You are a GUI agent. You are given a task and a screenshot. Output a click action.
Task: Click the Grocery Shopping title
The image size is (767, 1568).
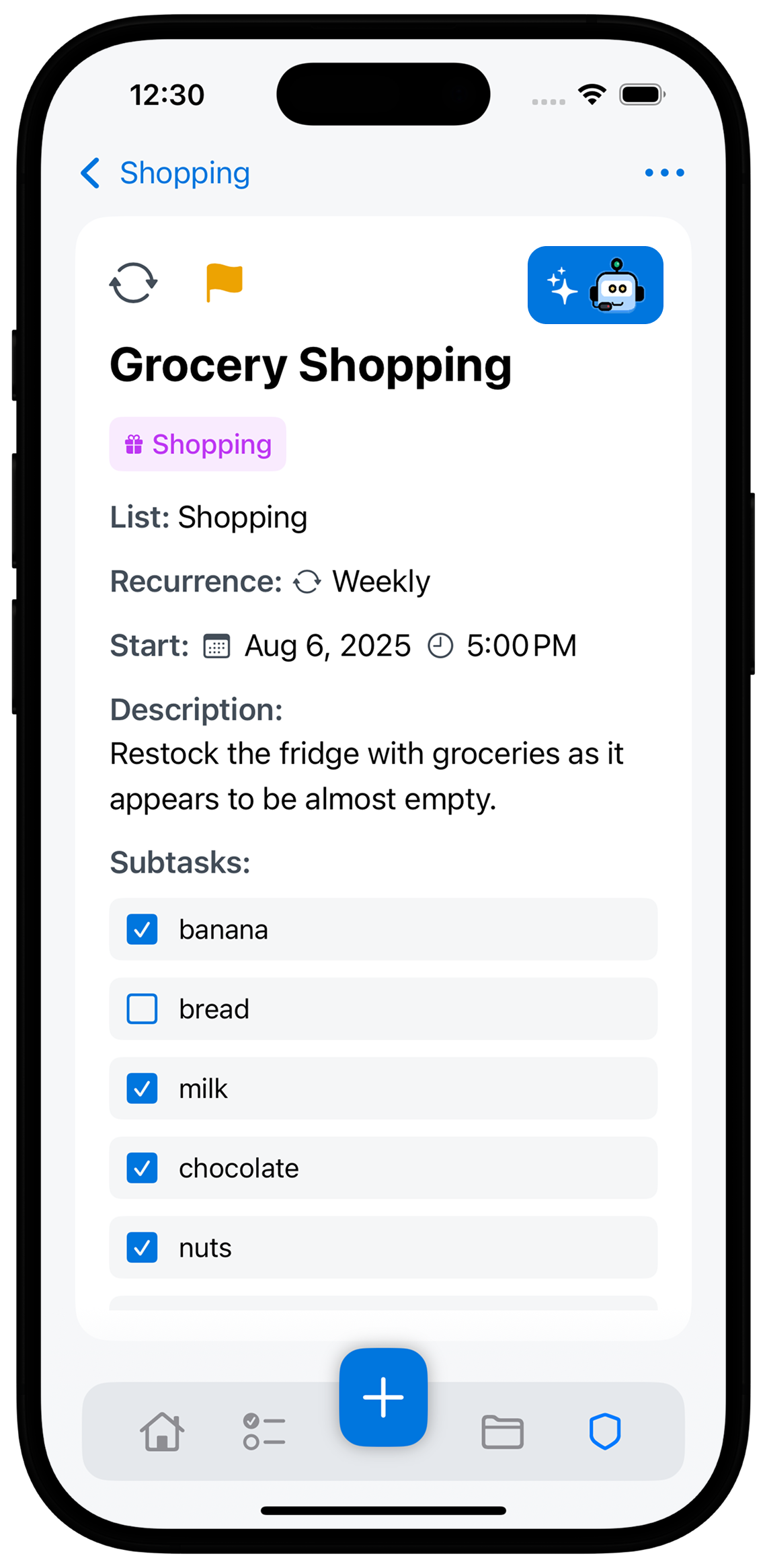(311, 365)
